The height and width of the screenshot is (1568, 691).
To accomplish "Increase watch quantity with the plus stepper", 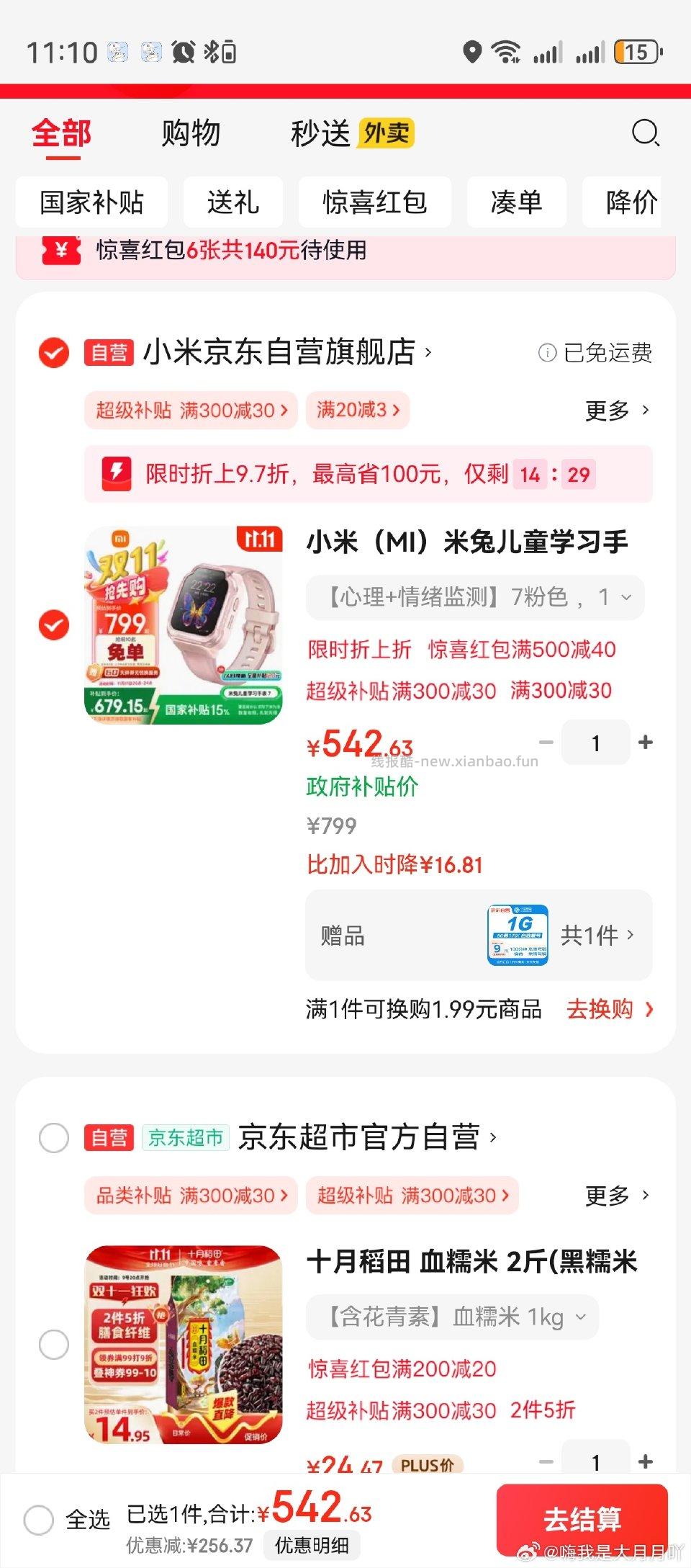I will pyautogui.click(x=646, y=743).
